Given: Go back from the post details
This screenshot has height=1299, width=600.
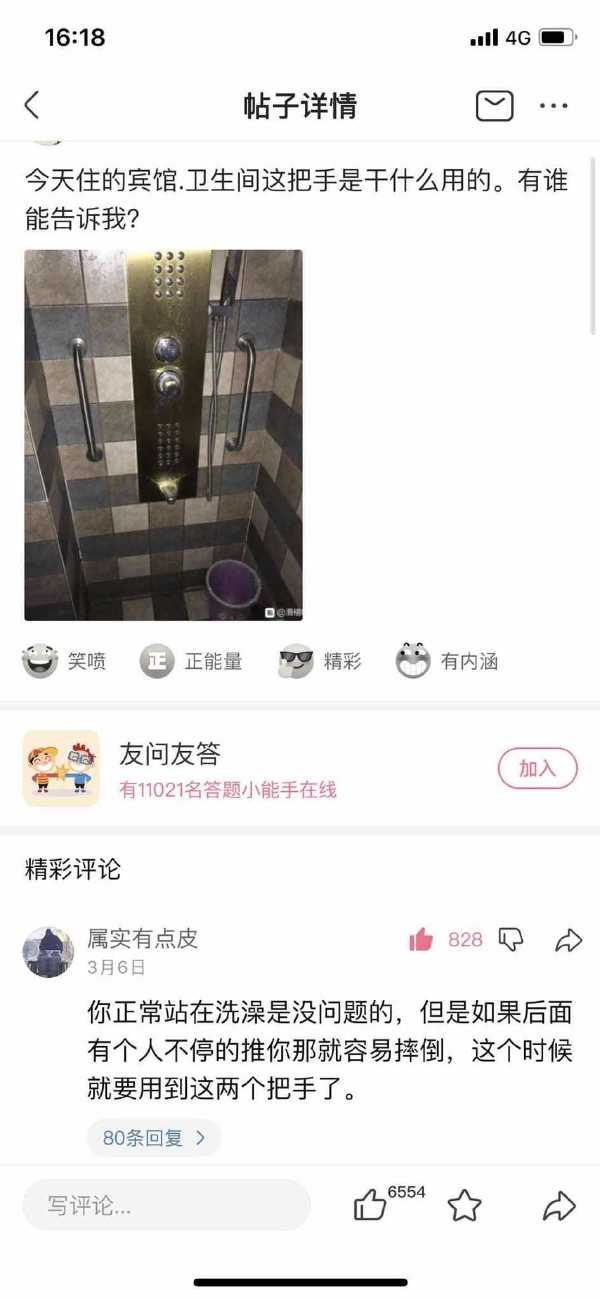Looking at the screenshot, I should pyautogui.click(x=32, y=105).
